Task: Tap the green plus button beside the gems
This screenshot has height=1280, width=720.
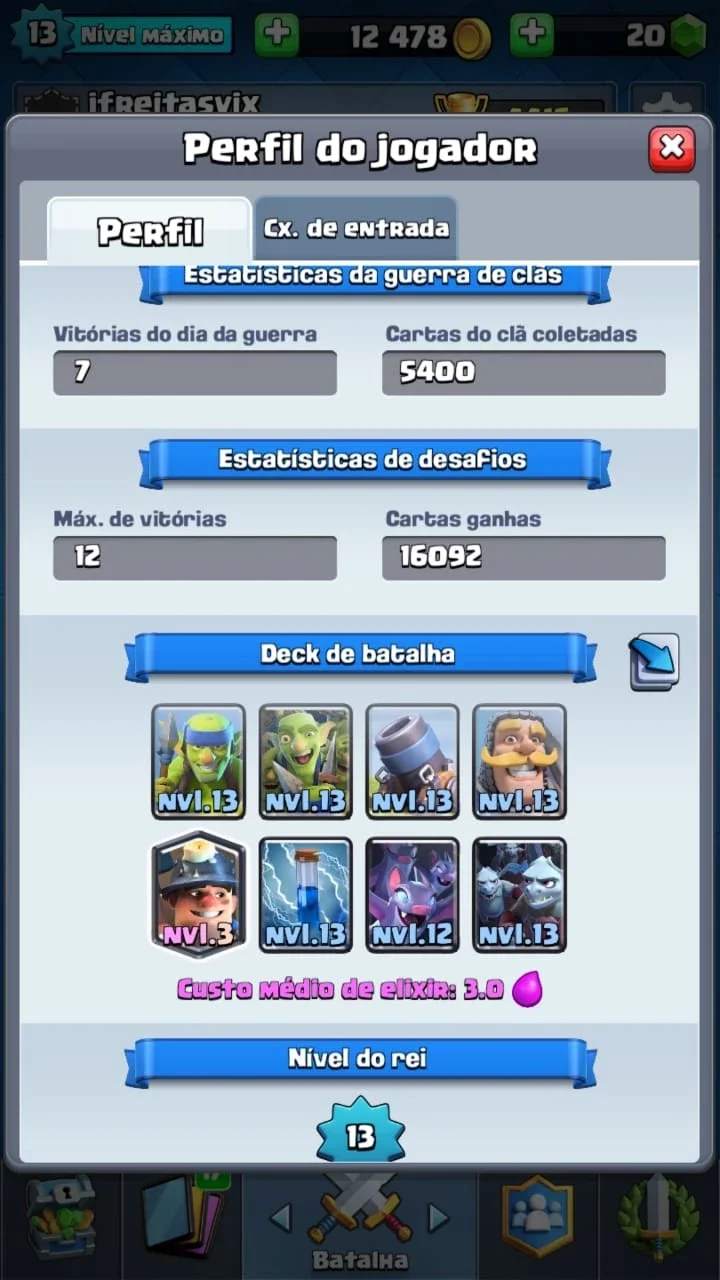Action: pos(532,36)
